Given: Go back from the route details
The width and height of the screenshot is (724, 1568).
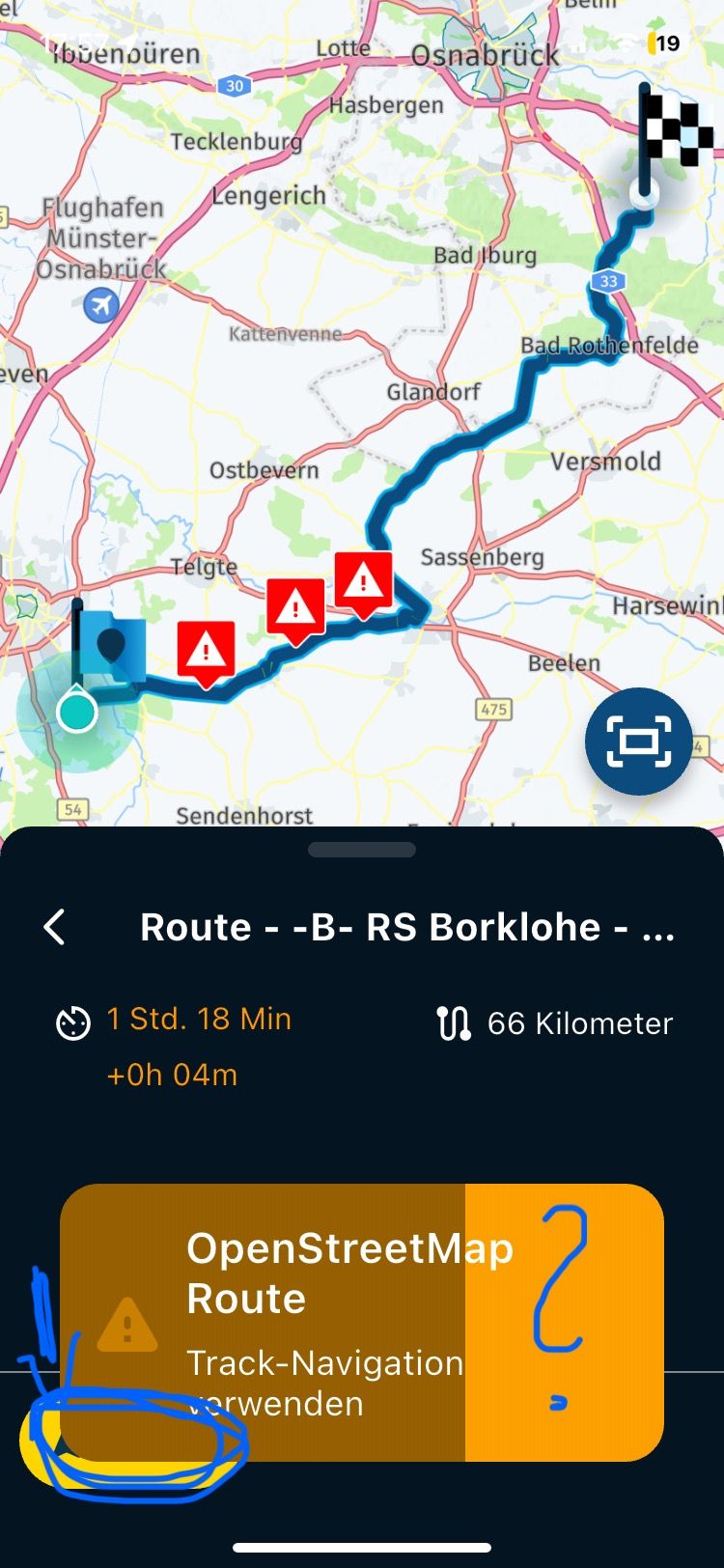Looking at the screenshot, I should 55,927.
